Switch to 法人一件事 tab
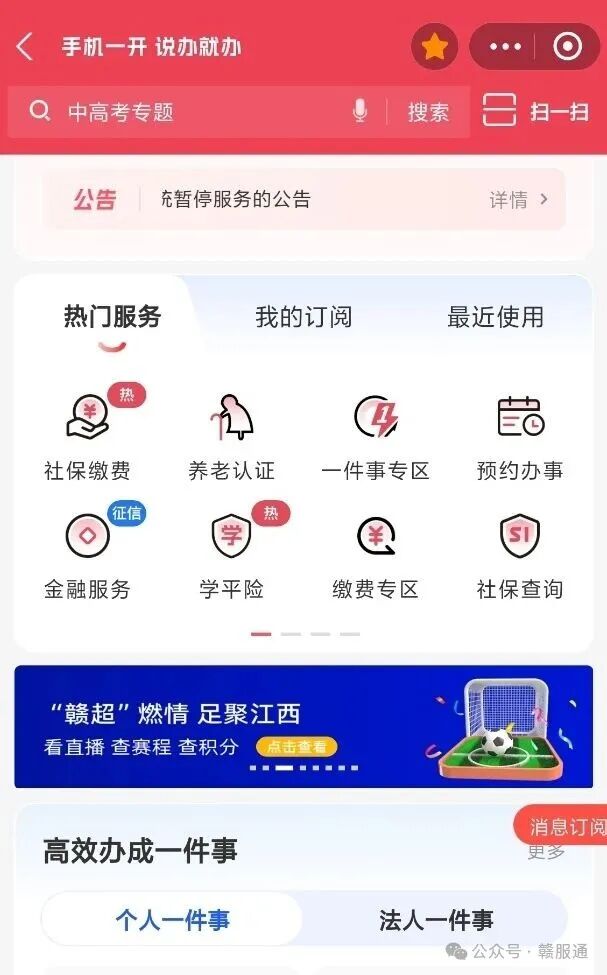 coord(436,919)
